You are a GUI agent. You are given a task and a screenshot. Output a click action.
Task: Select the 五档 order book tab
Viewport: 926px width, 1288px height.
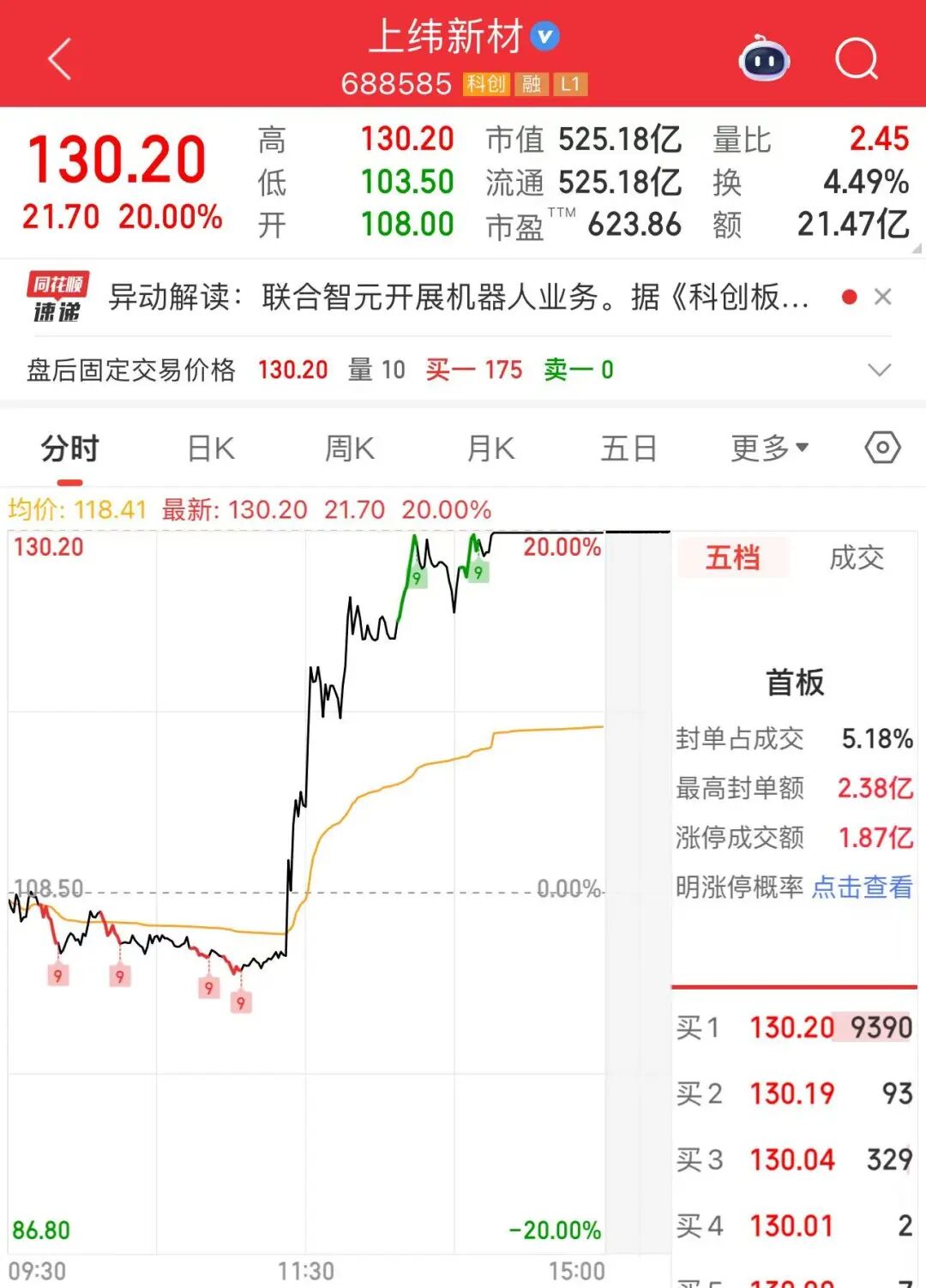point(732,558)
